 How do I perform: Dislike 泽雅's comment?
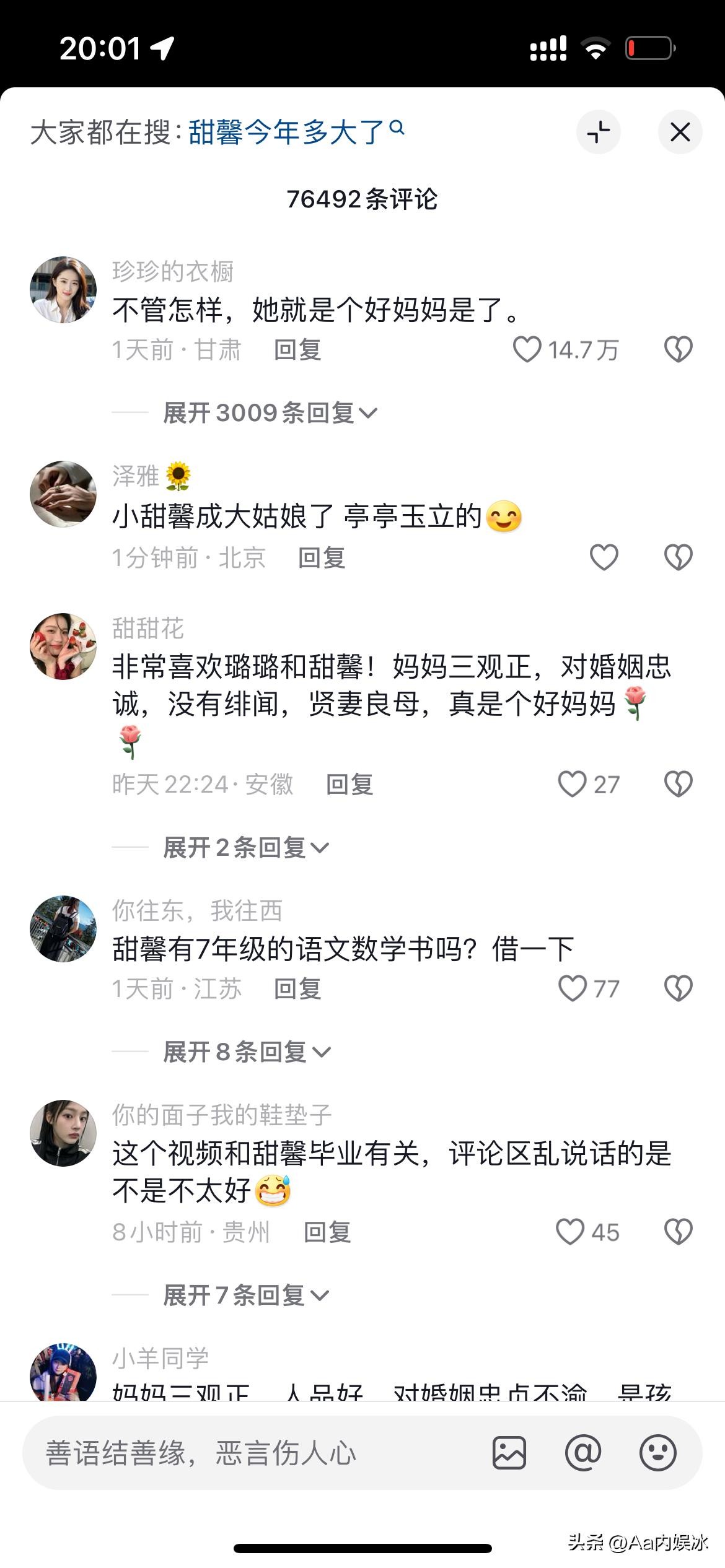click(x=678, y=558)
